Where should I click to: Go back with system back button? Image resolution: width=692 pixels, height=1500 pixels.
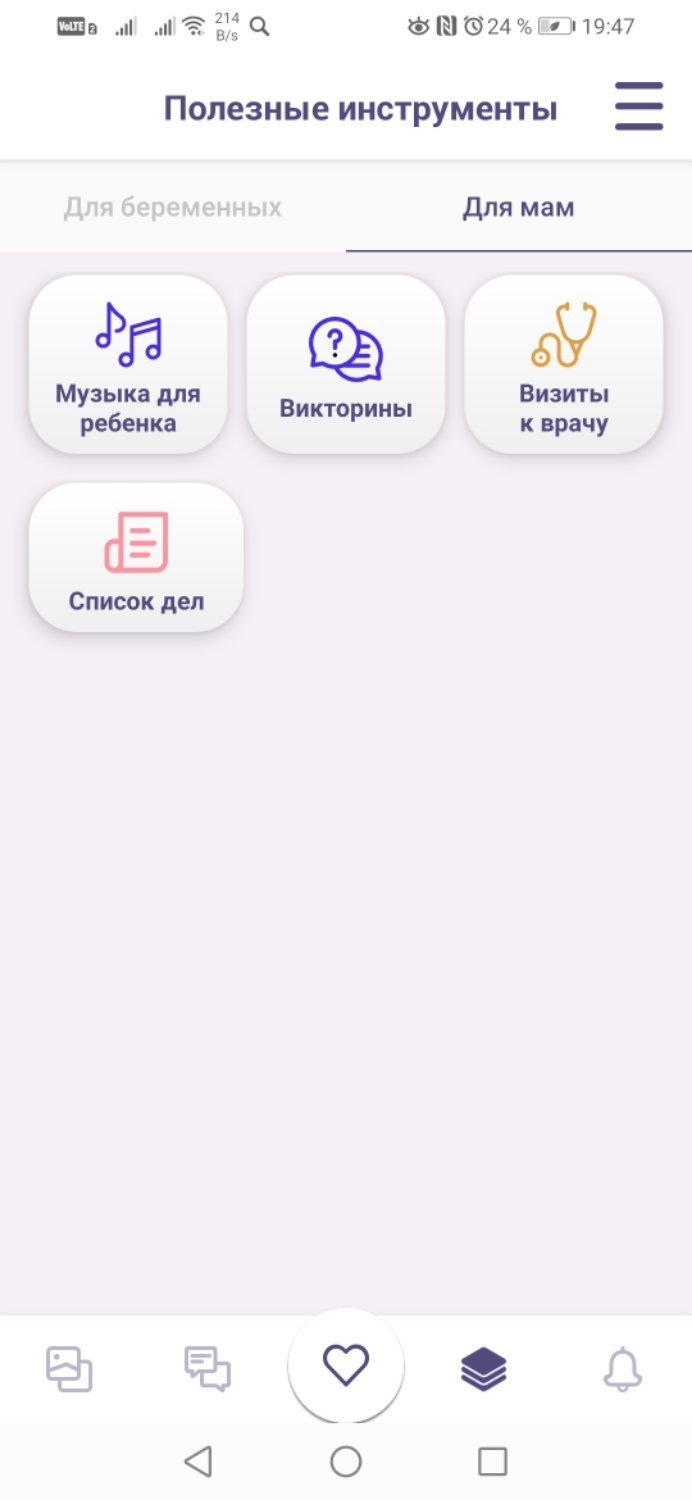tap(198, 1461)
